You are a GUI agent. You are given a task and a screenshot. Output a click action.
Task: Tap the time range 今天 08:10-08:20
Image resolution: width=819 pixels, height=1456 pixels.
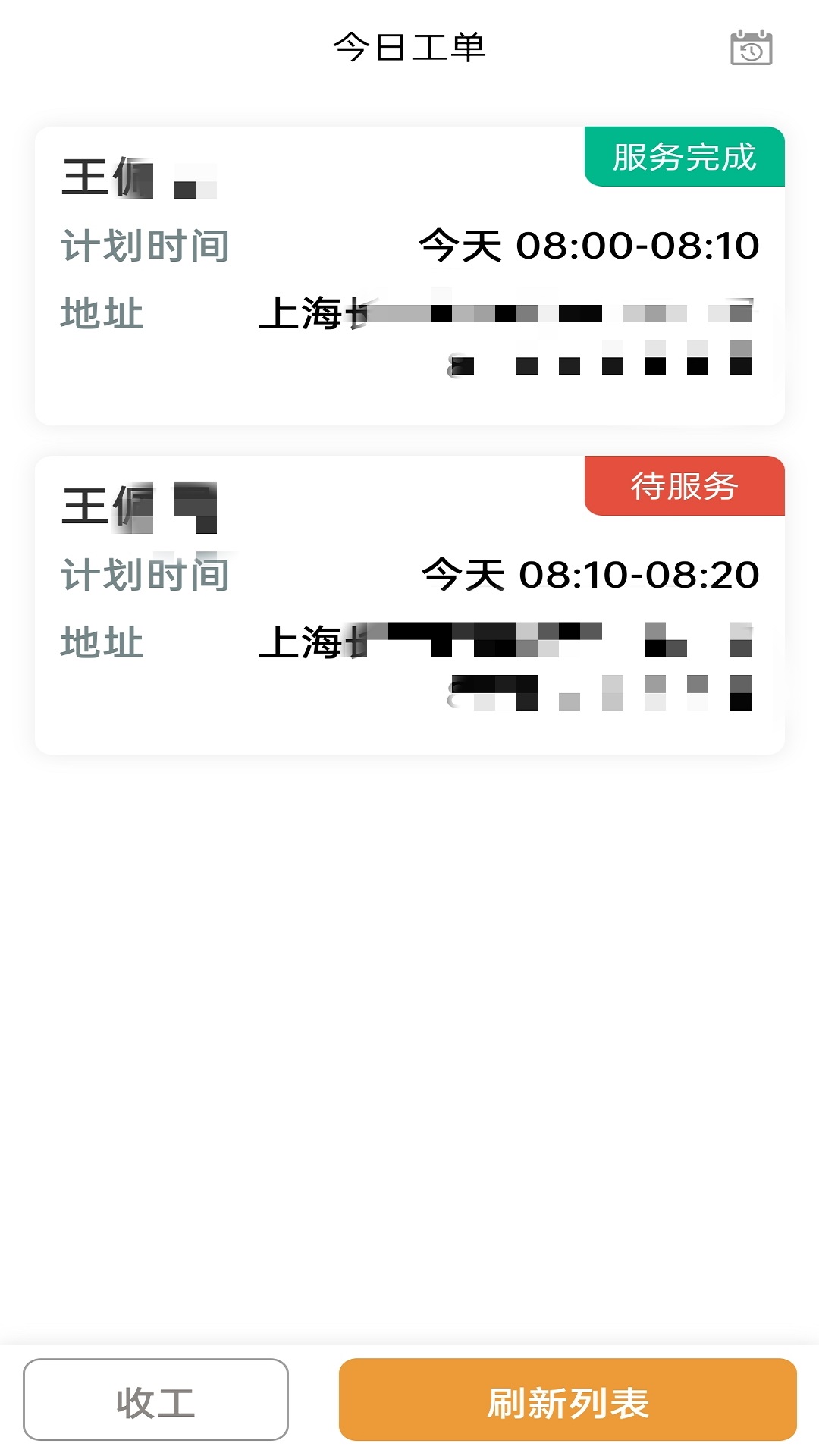coord(590,576)
